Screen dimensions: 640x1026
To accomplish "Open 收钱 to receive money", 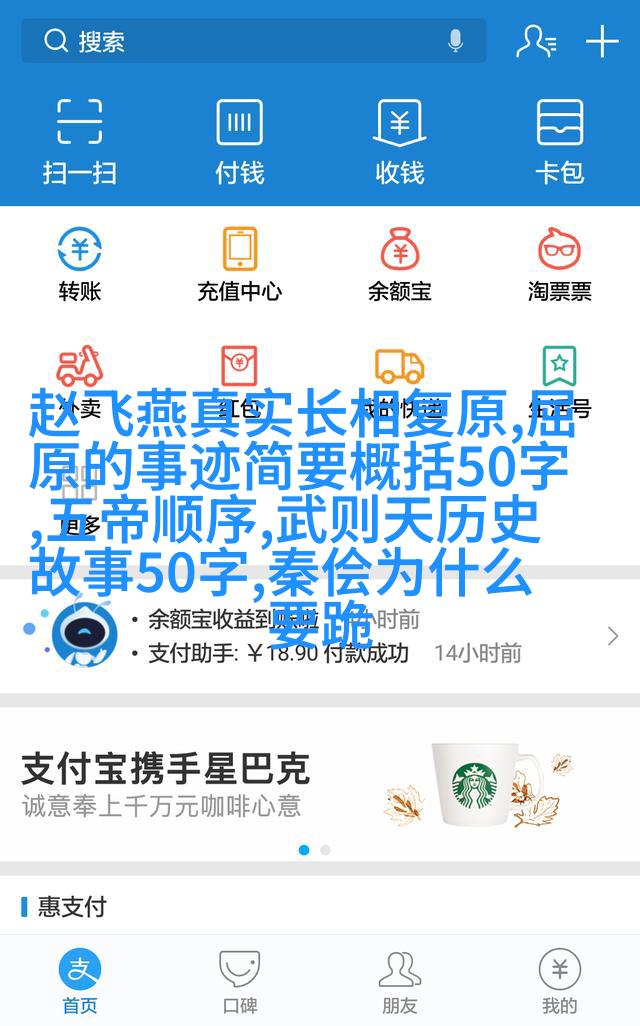I will 399,141.
